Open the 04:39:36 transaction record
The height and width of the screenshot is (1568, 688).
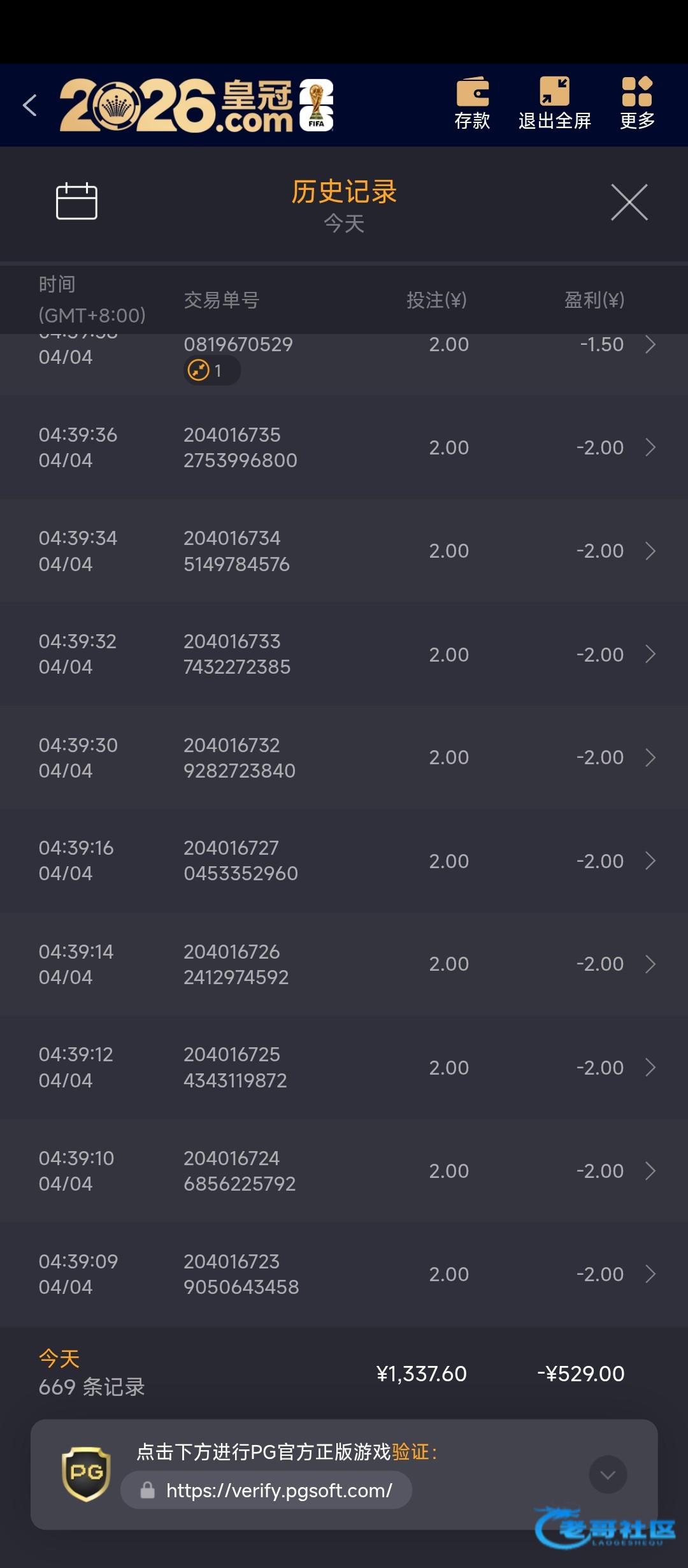(x=344, y=447)
